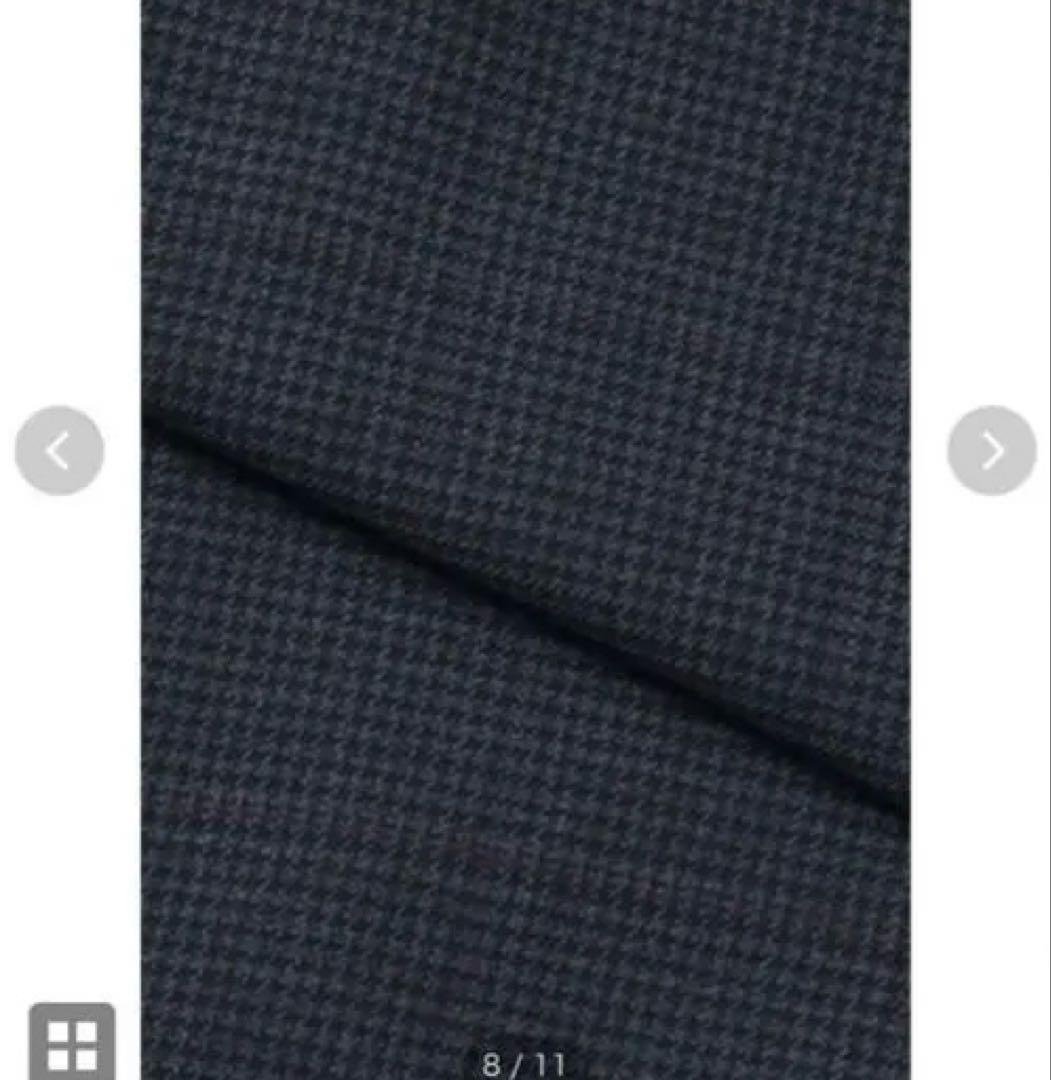This screenshot has width=1051, height=1080.
Task: Show the next product image
Action: (991, 451)
